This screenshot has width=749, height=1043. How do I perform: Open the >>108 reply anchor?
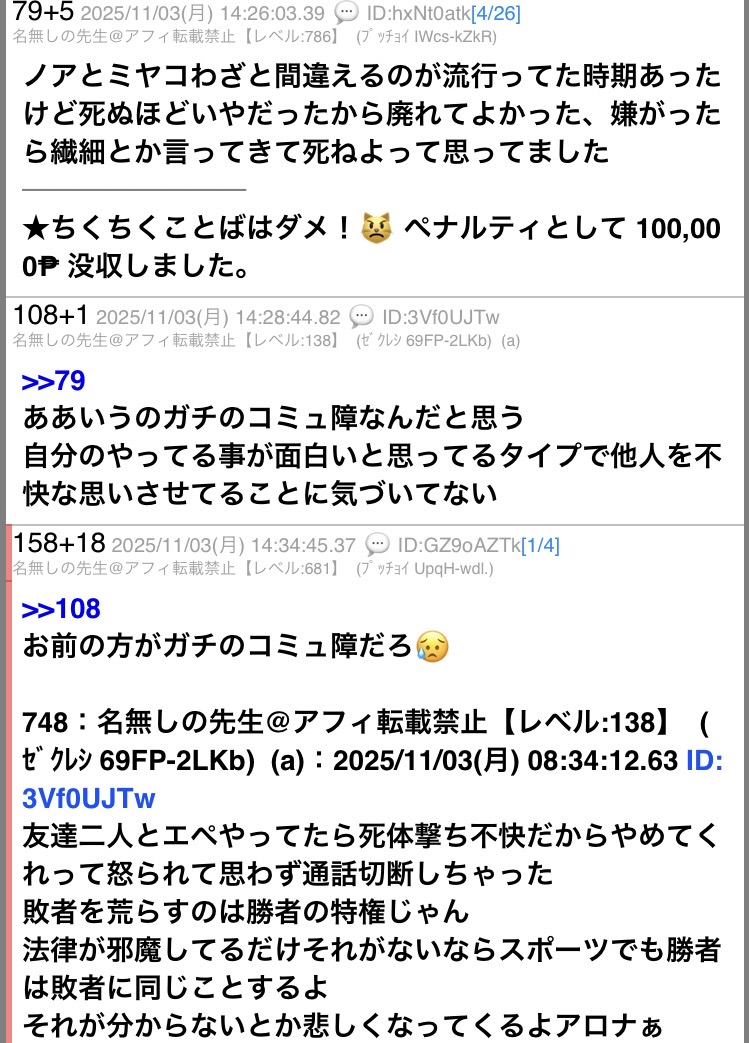click(60, 609)
